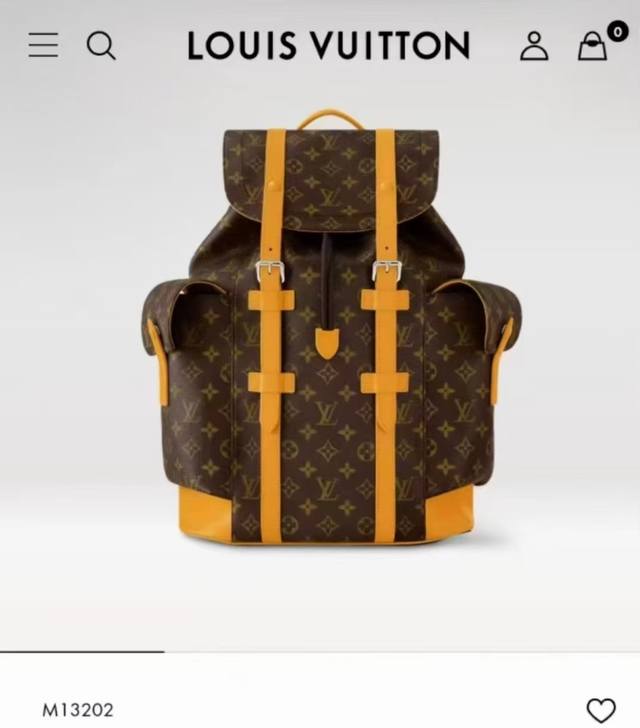
Task: Tap the Louis Vuitton home logo
Action: click(x=328, y=45)
